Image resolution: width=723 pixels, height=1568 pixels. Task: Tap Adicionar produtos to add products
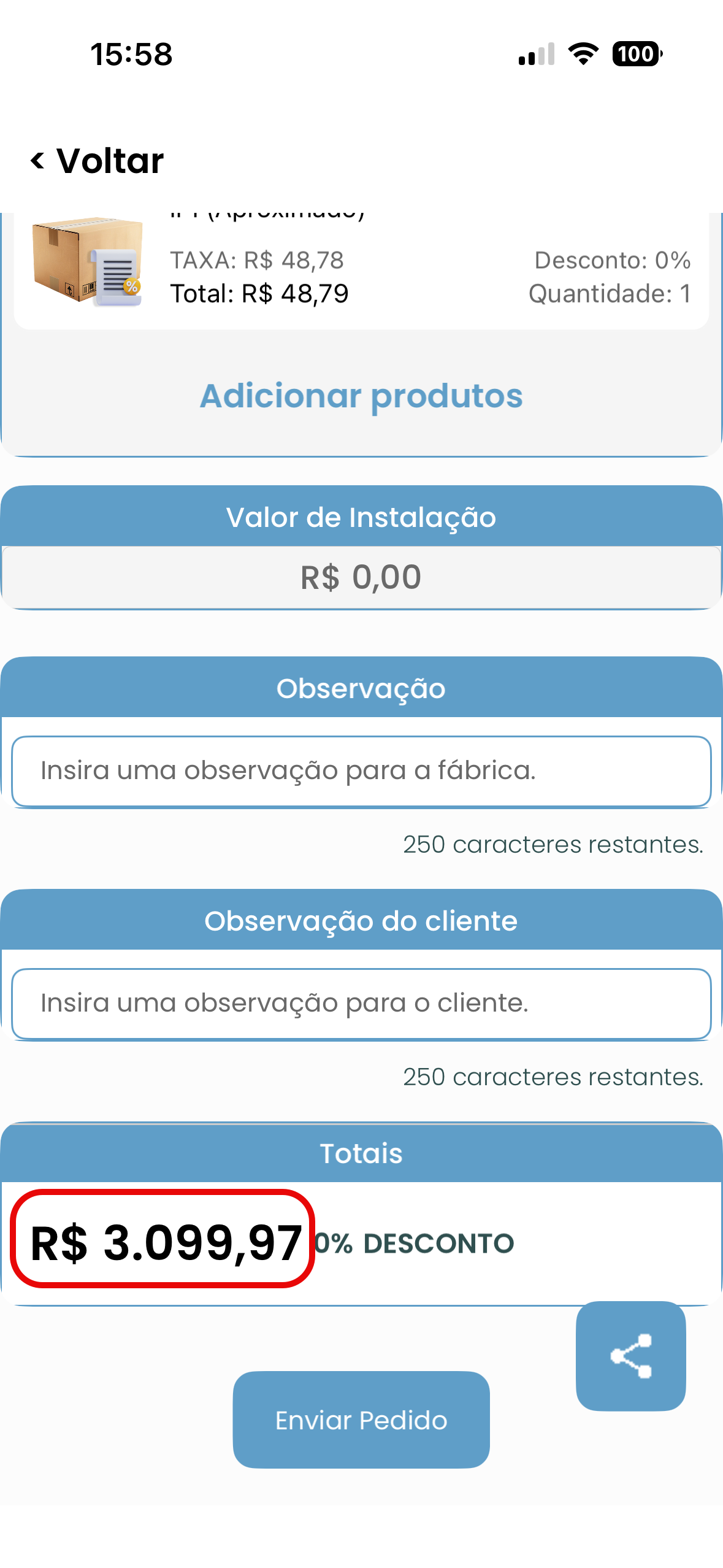tap(361, 396)
